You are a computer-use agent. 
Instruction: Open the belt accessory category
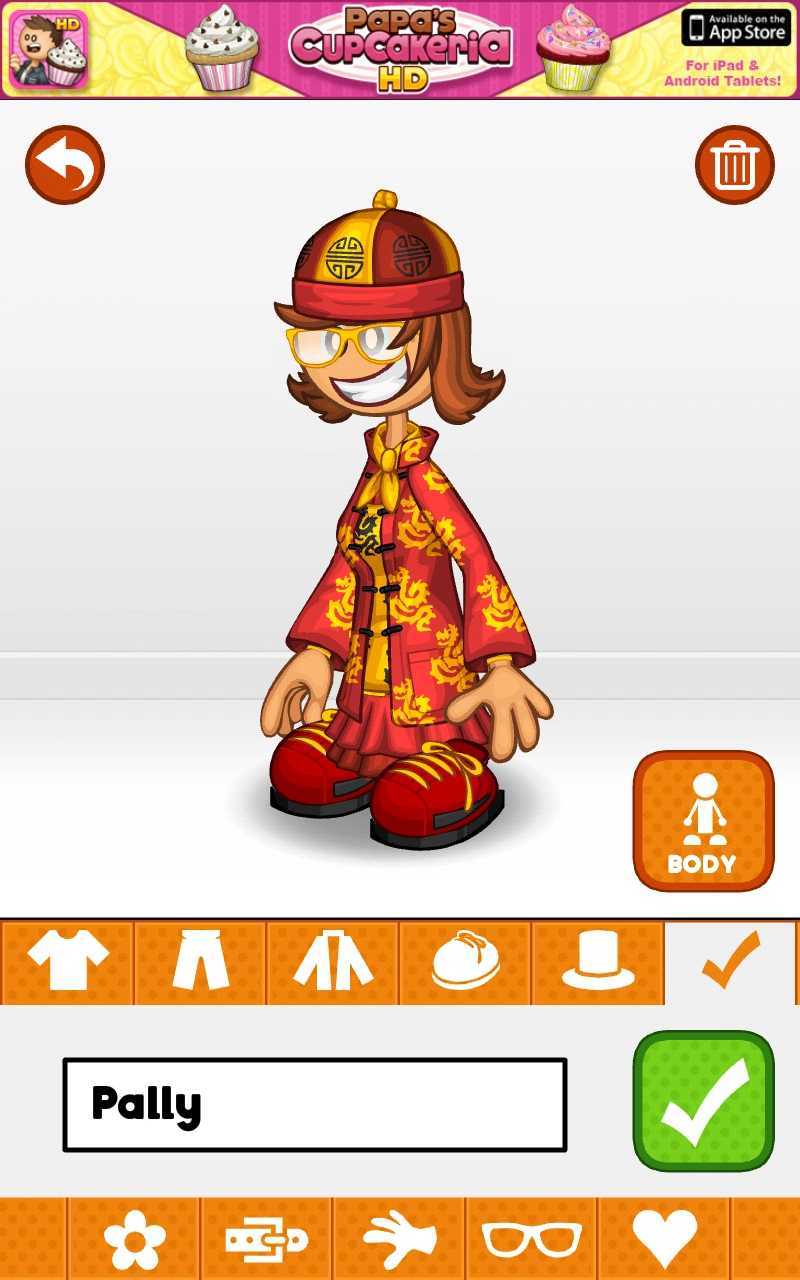[x=266, y=1240]
